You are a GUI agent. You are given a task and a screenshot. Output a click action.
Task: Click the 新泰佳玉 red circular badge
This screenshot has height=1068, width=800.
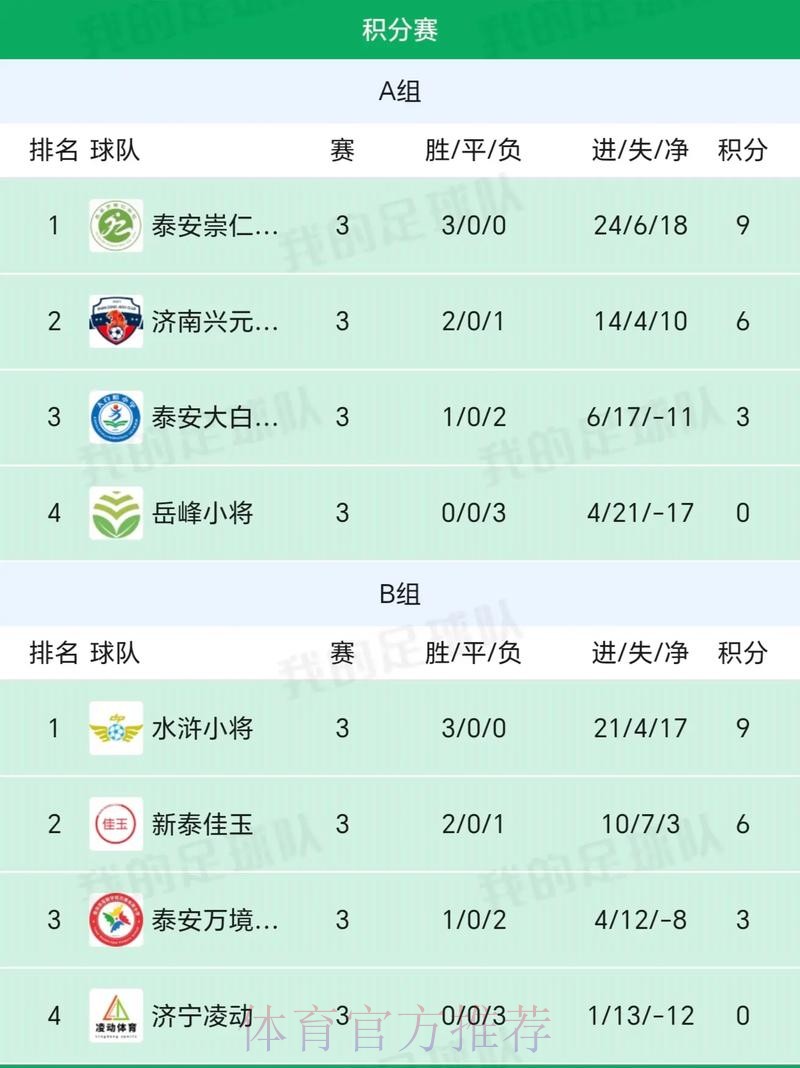[116, 825]
